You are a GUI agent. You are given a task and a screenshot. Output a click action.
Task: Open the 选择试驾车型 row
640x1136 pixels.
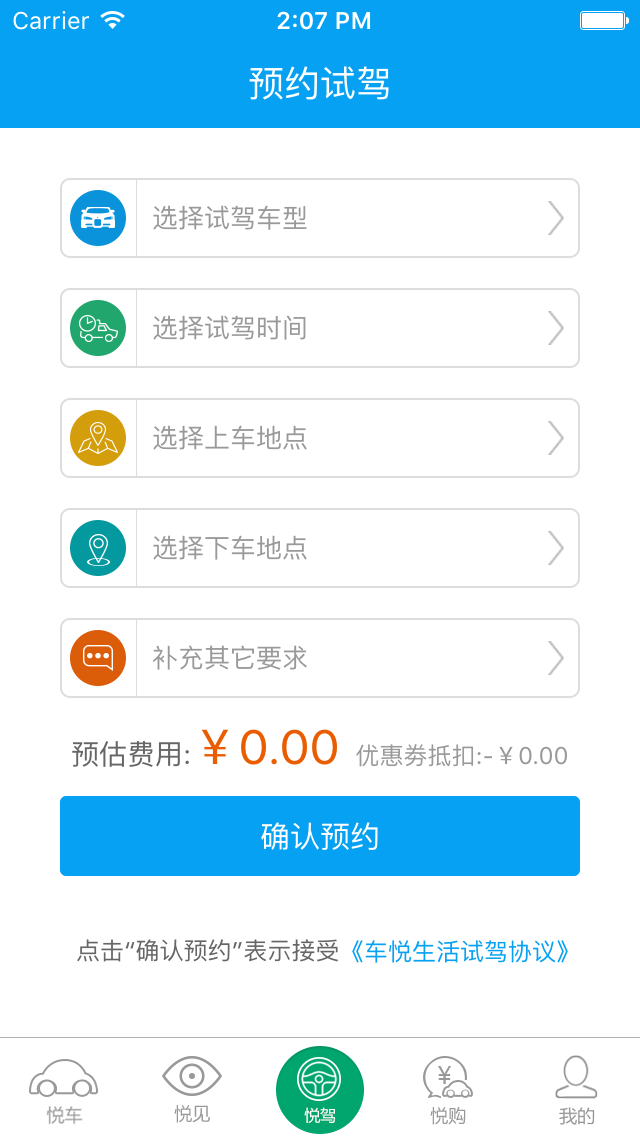[320, 218]
